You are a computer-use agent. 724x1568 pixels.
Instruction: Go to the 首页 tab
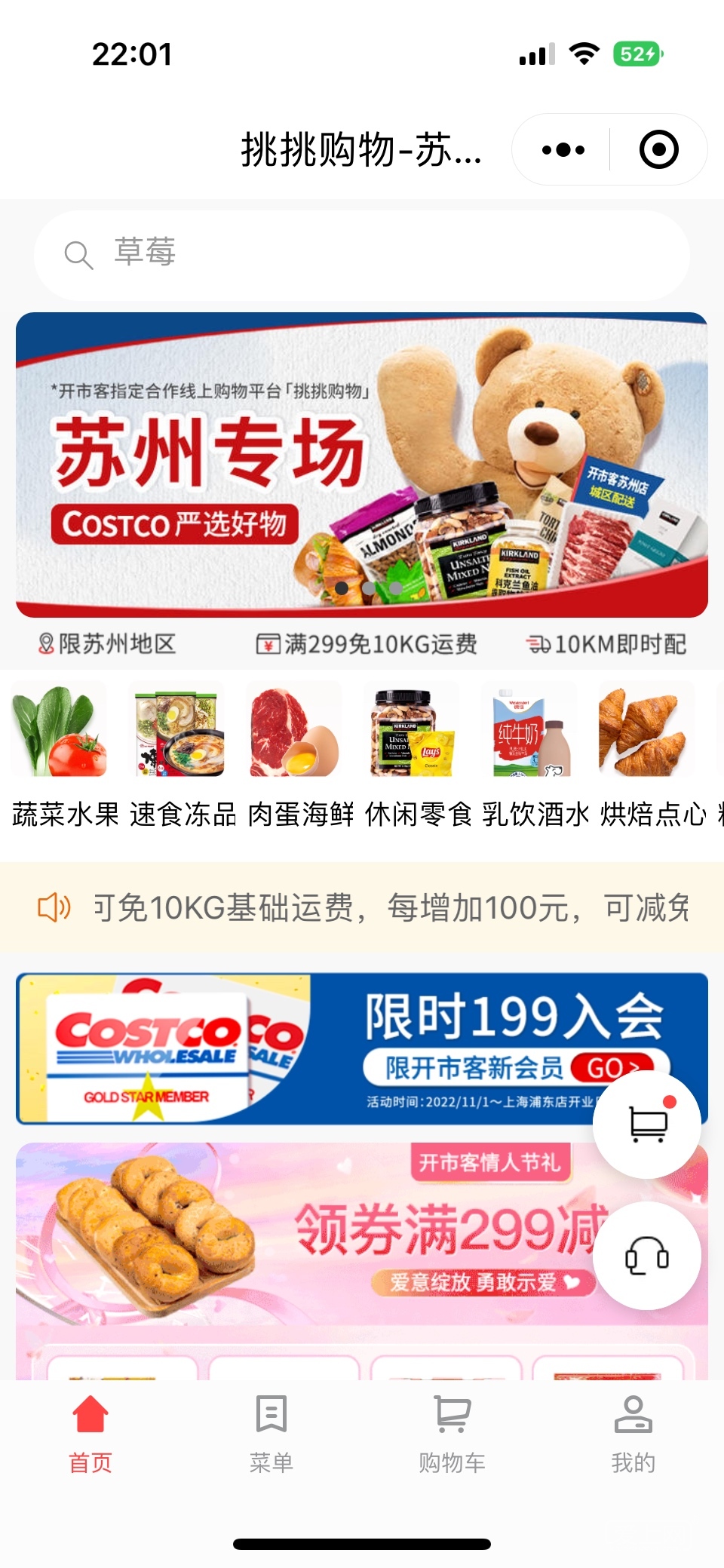click(90, 1434)
